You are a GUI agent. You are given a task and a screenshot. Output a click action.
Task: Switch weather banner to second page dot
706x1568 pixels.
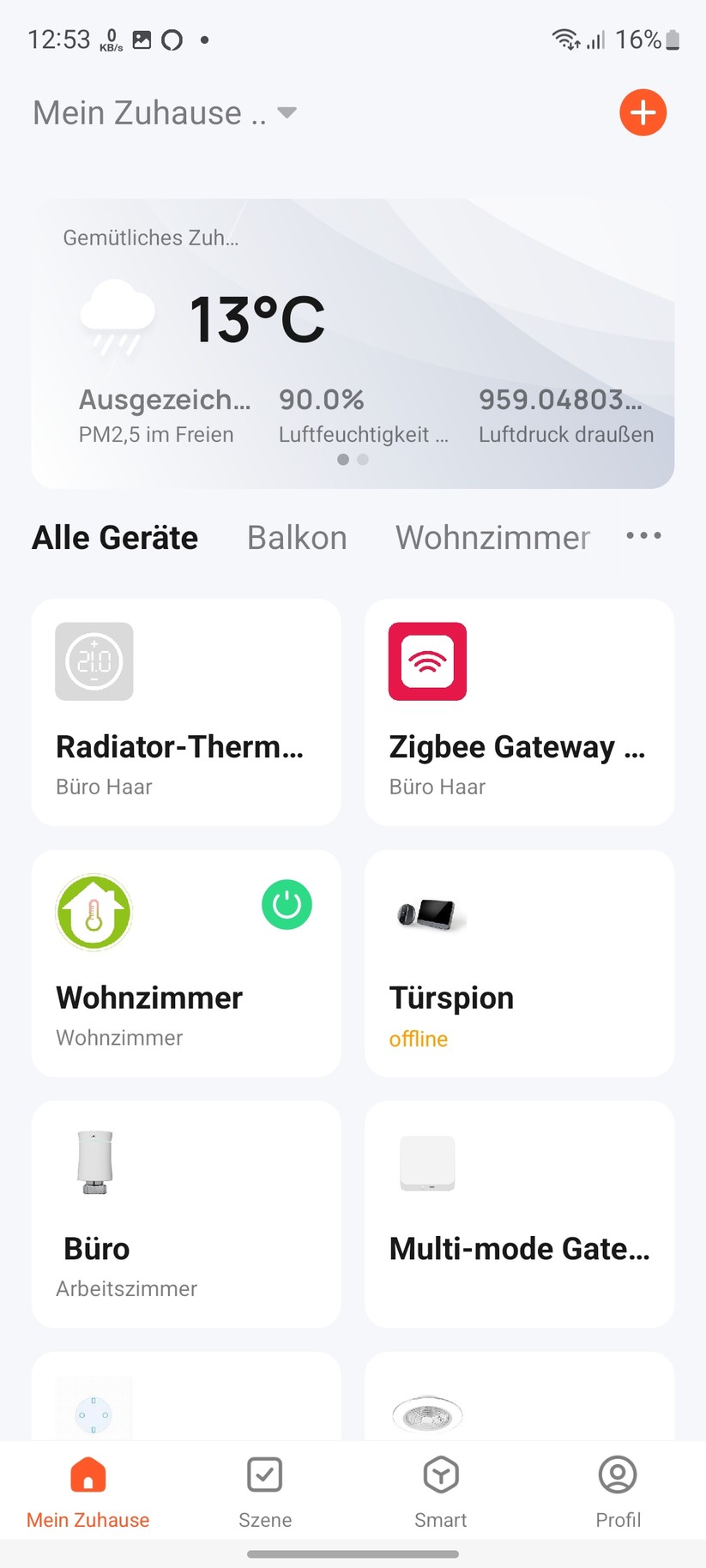[x=363, y=460]
